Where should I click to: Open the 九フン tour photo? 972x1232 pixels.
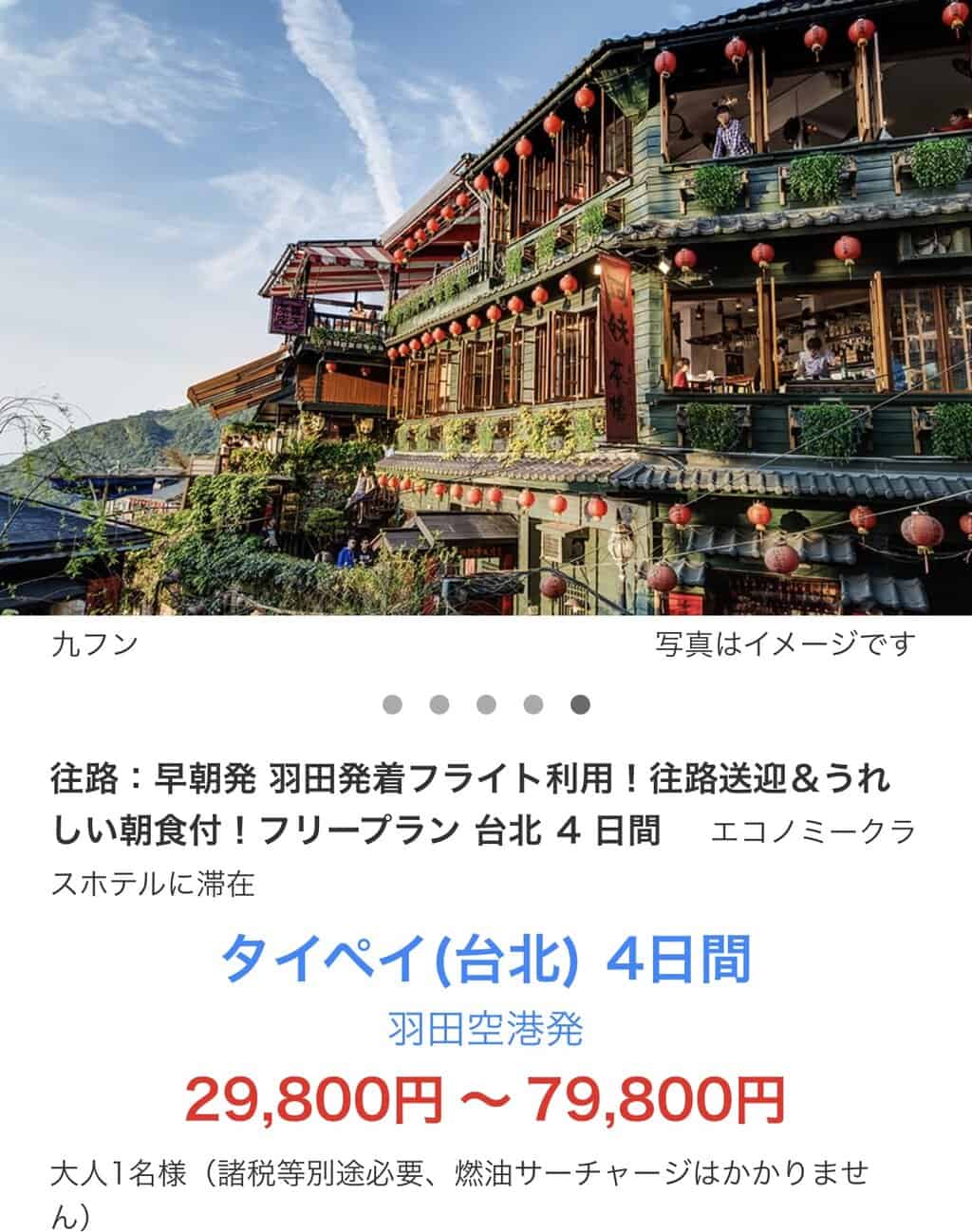pyautogui.click(x=486, y=308)
